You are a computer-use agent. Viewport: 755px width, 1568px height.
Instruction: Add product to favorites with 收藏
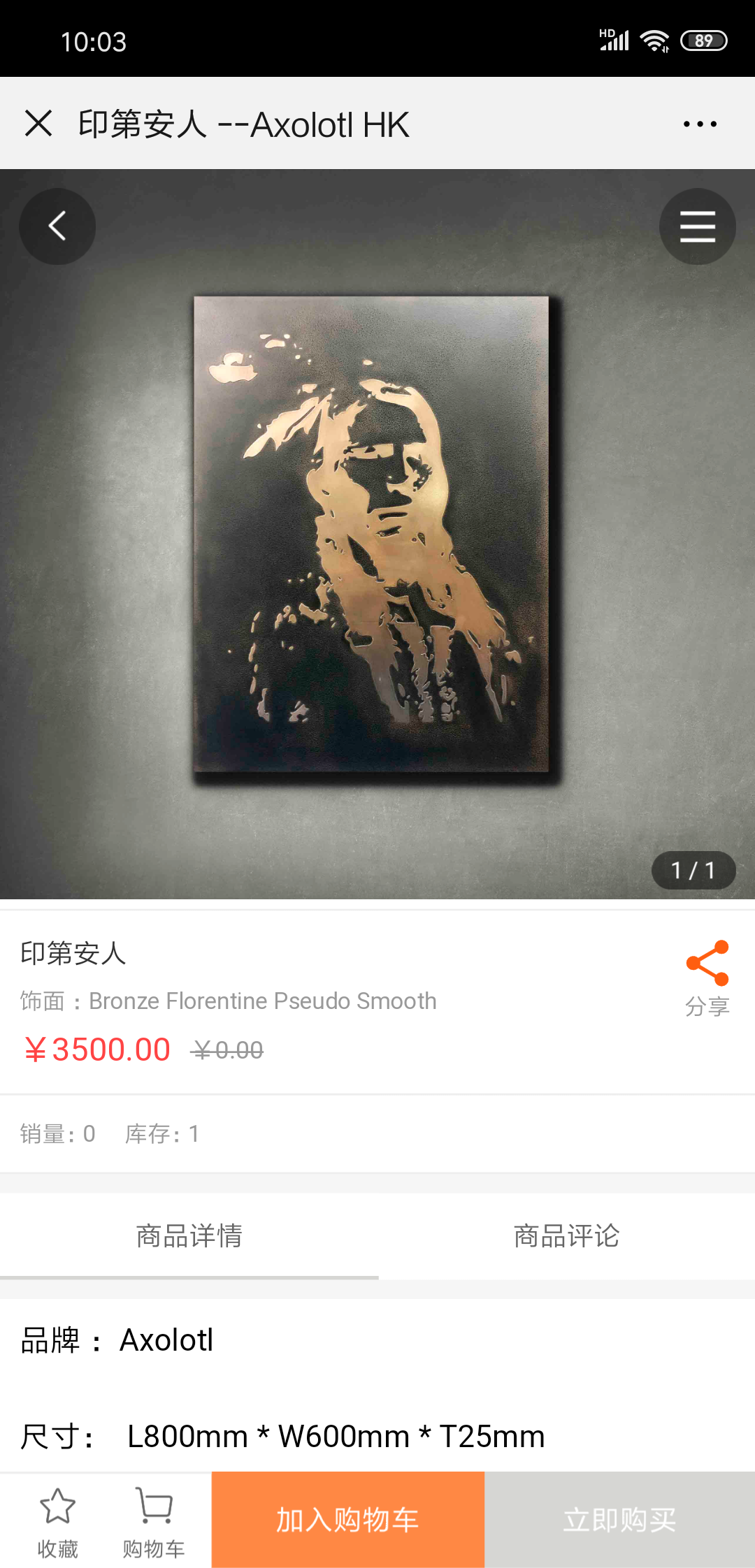pyautogui.click(x=57, y=1520)
